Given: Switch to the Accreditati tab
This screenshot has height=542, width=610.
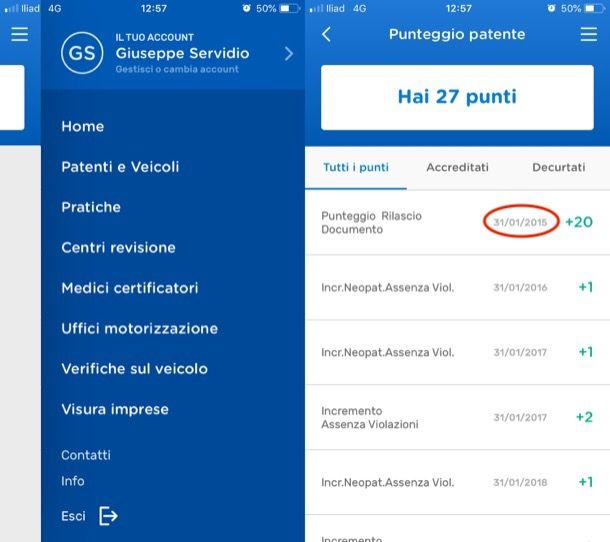Looking at the screenshot, I should tap(457, 168).
